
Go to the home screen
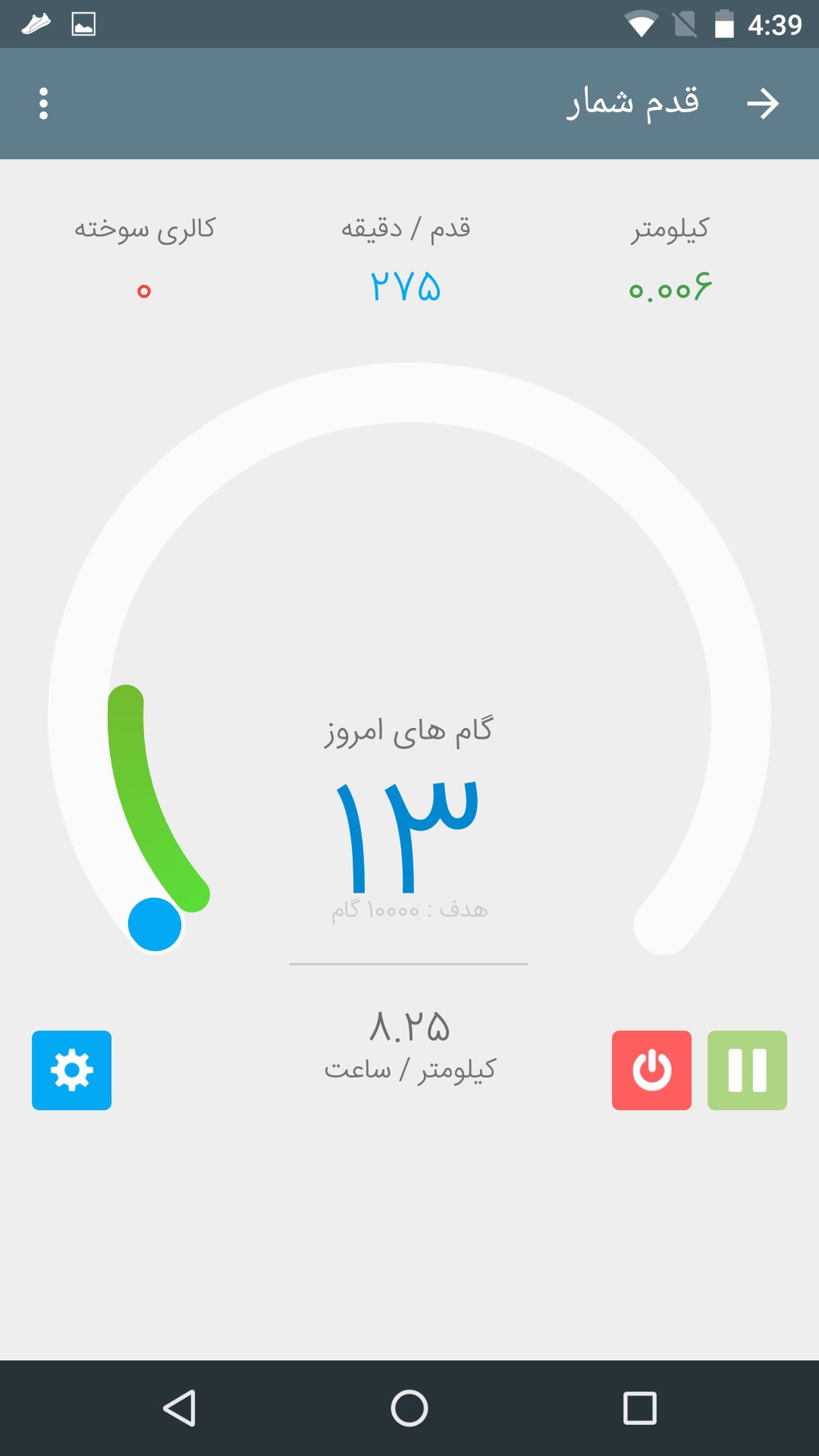pyautogui.click(x=409, y=1408)
